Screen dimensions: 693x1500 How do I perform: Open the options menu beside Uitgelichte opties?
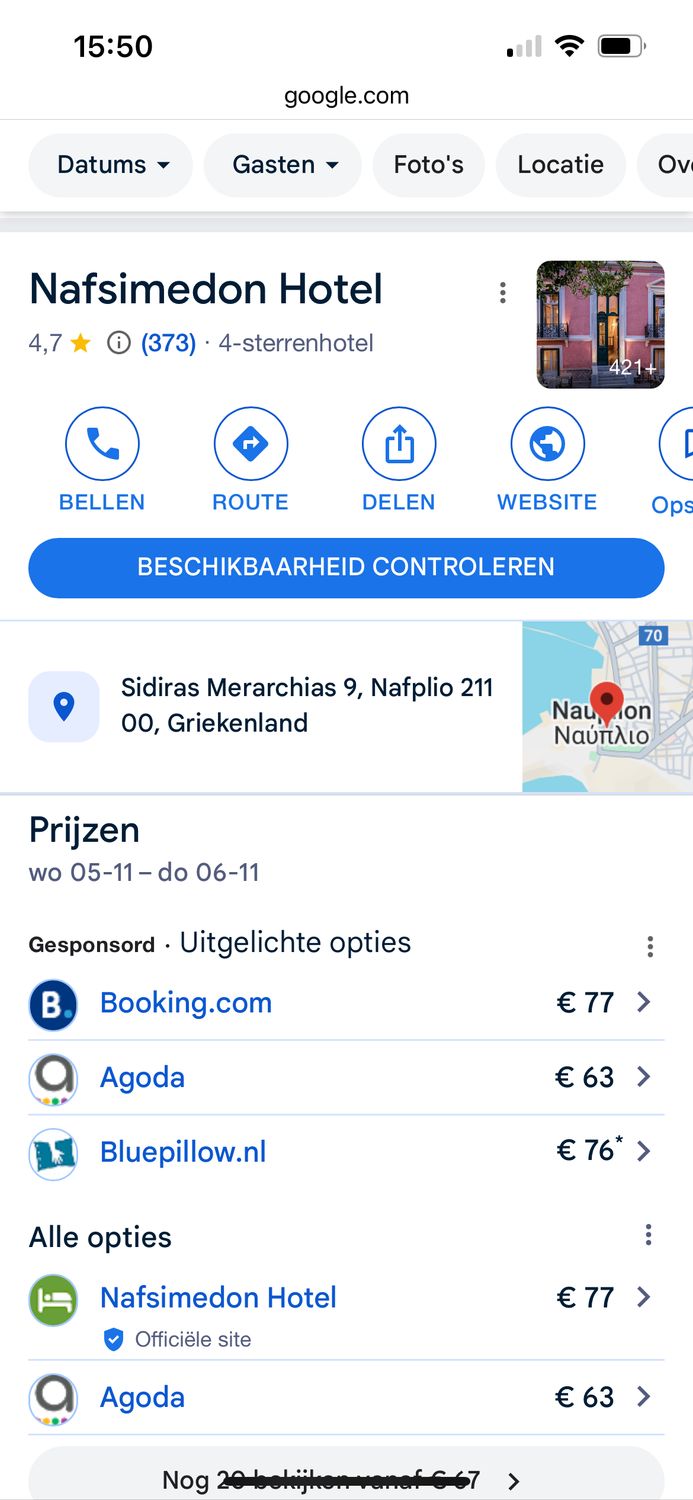coord(650,946)
